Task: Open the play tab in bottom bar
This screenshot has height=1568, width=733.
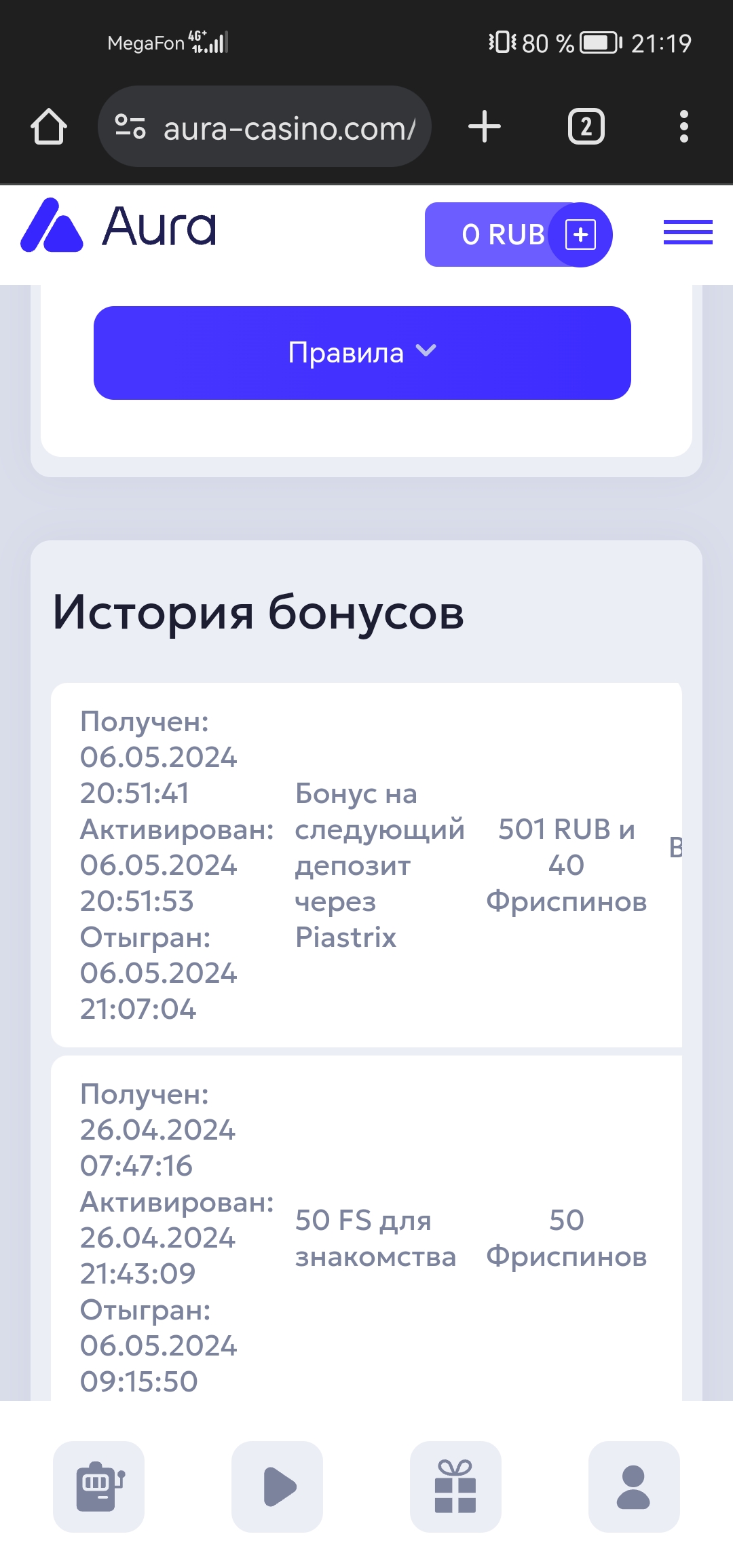Action: point(278,1487)
